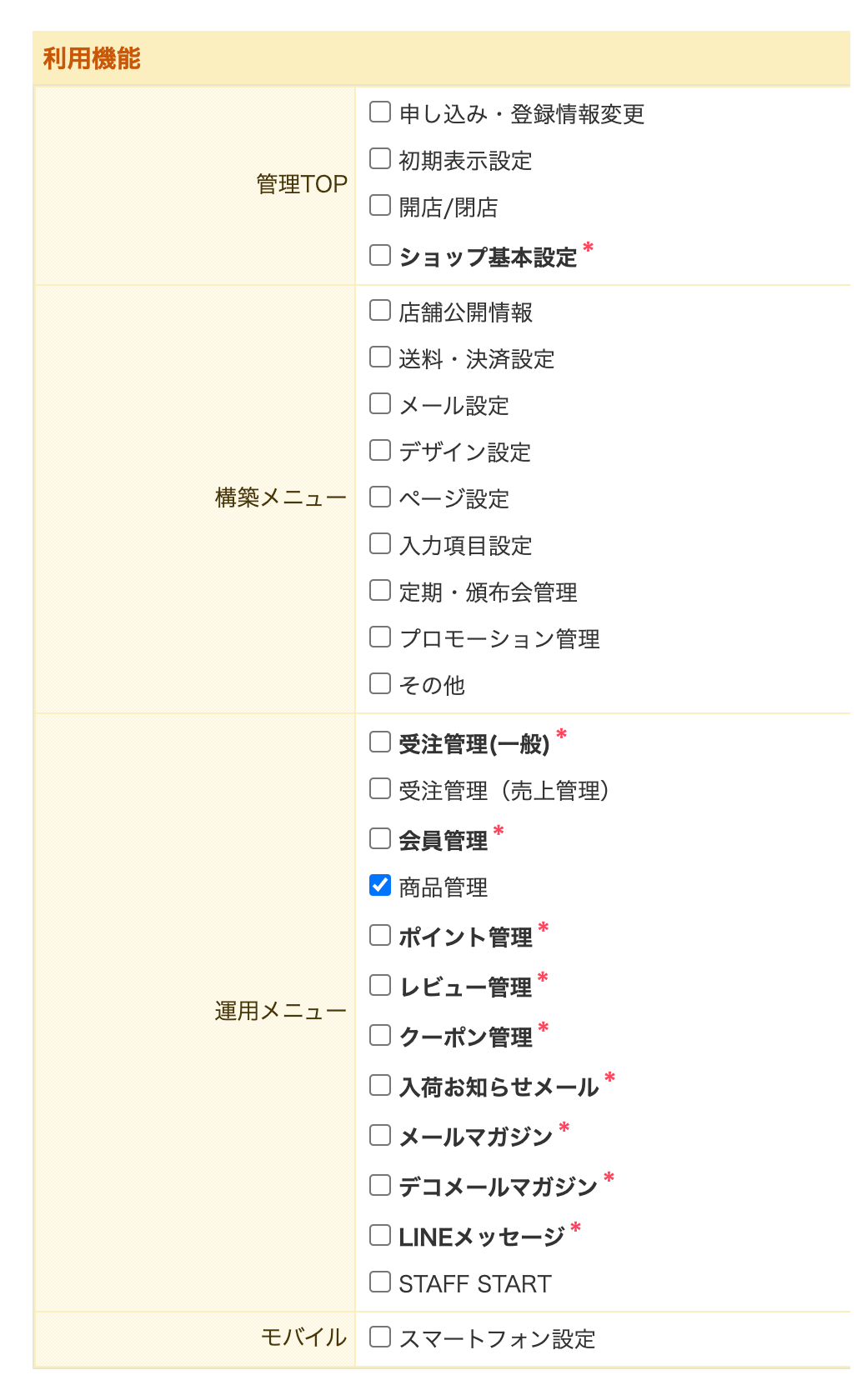This screenshot has width=867, height=1400.
Task: Enable 受注管理(一般) checkbox
Action: 380,742
